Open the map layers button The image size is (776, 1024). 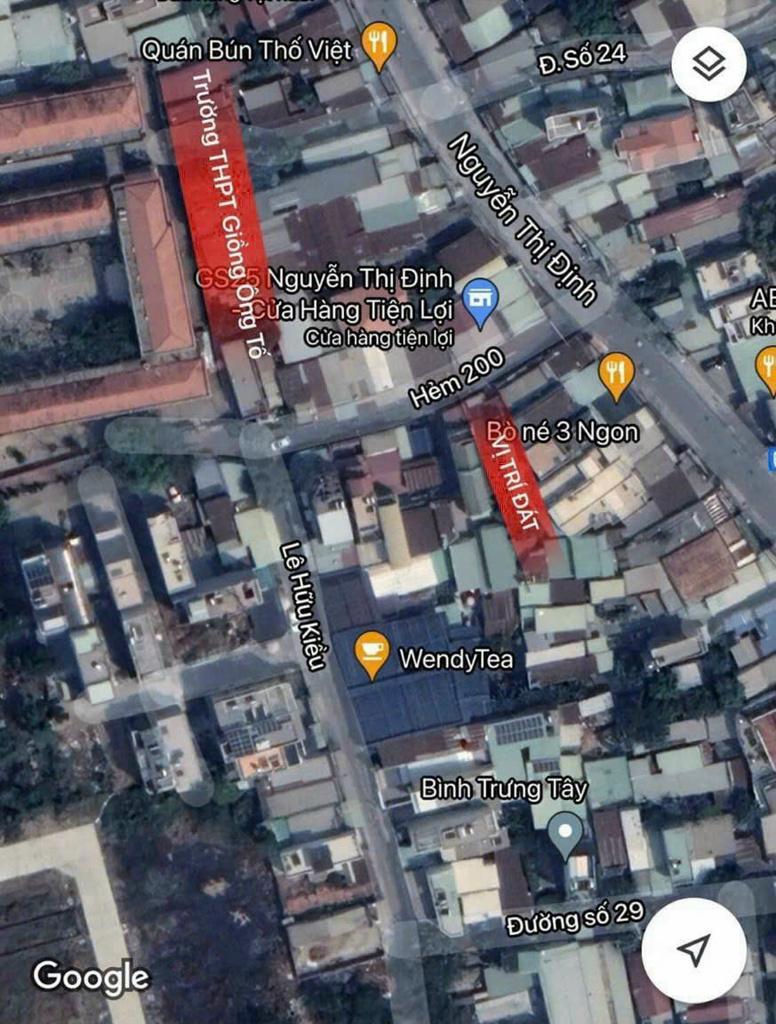pos(708,63)
